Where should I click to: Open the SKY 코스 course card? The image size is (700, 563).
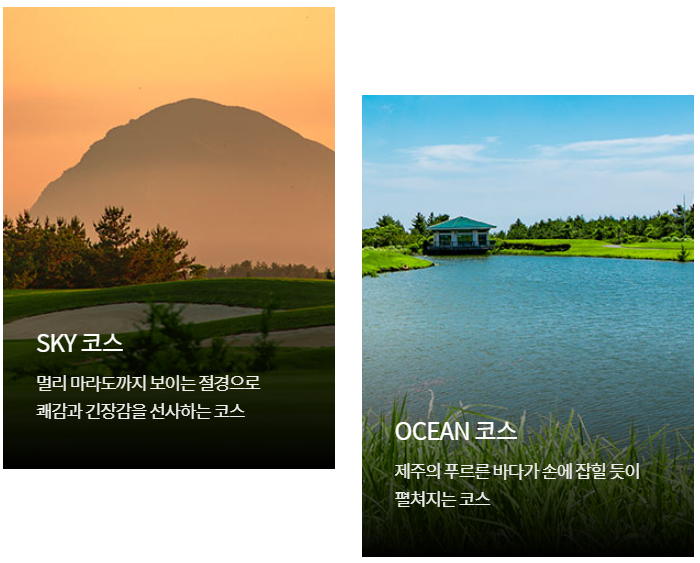168,238
